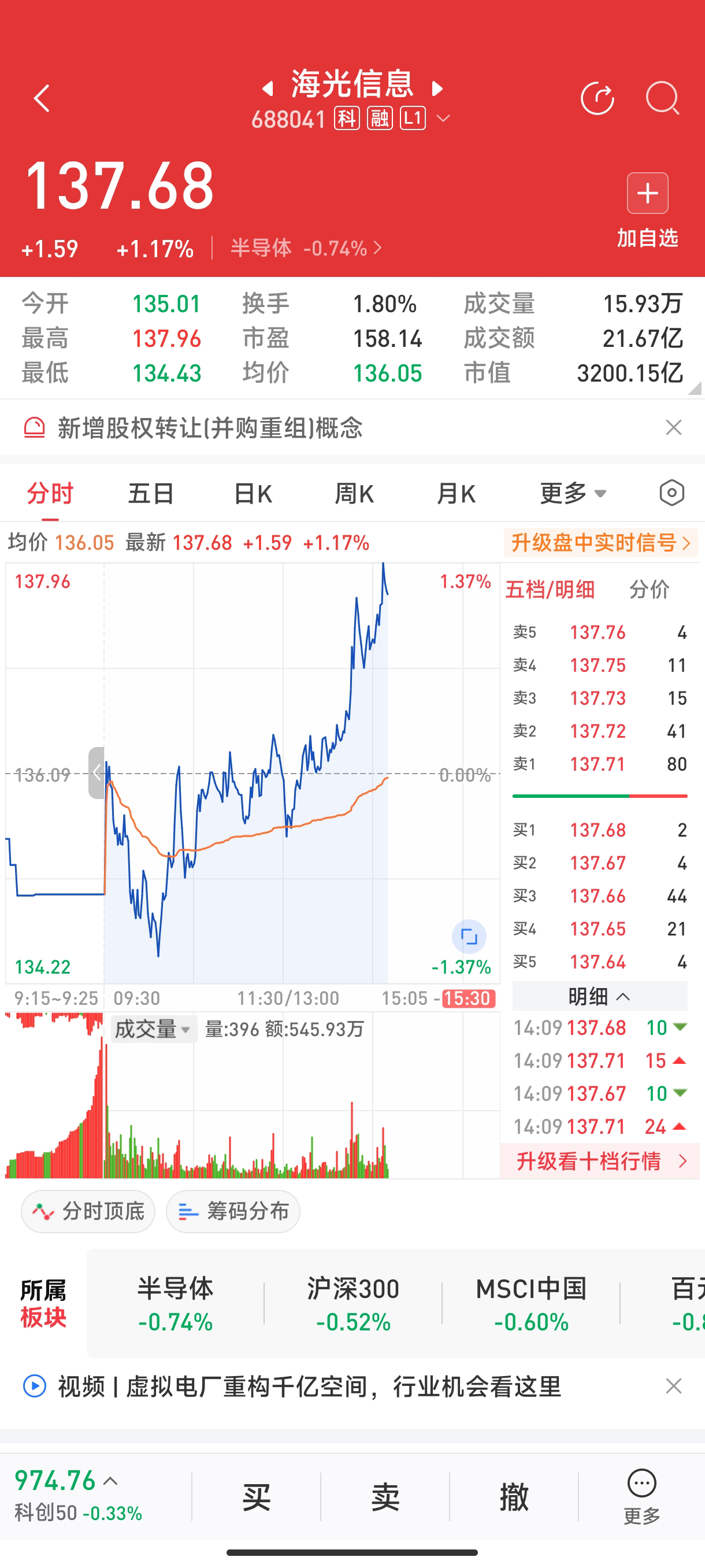Screen dimensions: 705x1568
Task: Open the share icon in the header
Action: click(x=598, y=99)
